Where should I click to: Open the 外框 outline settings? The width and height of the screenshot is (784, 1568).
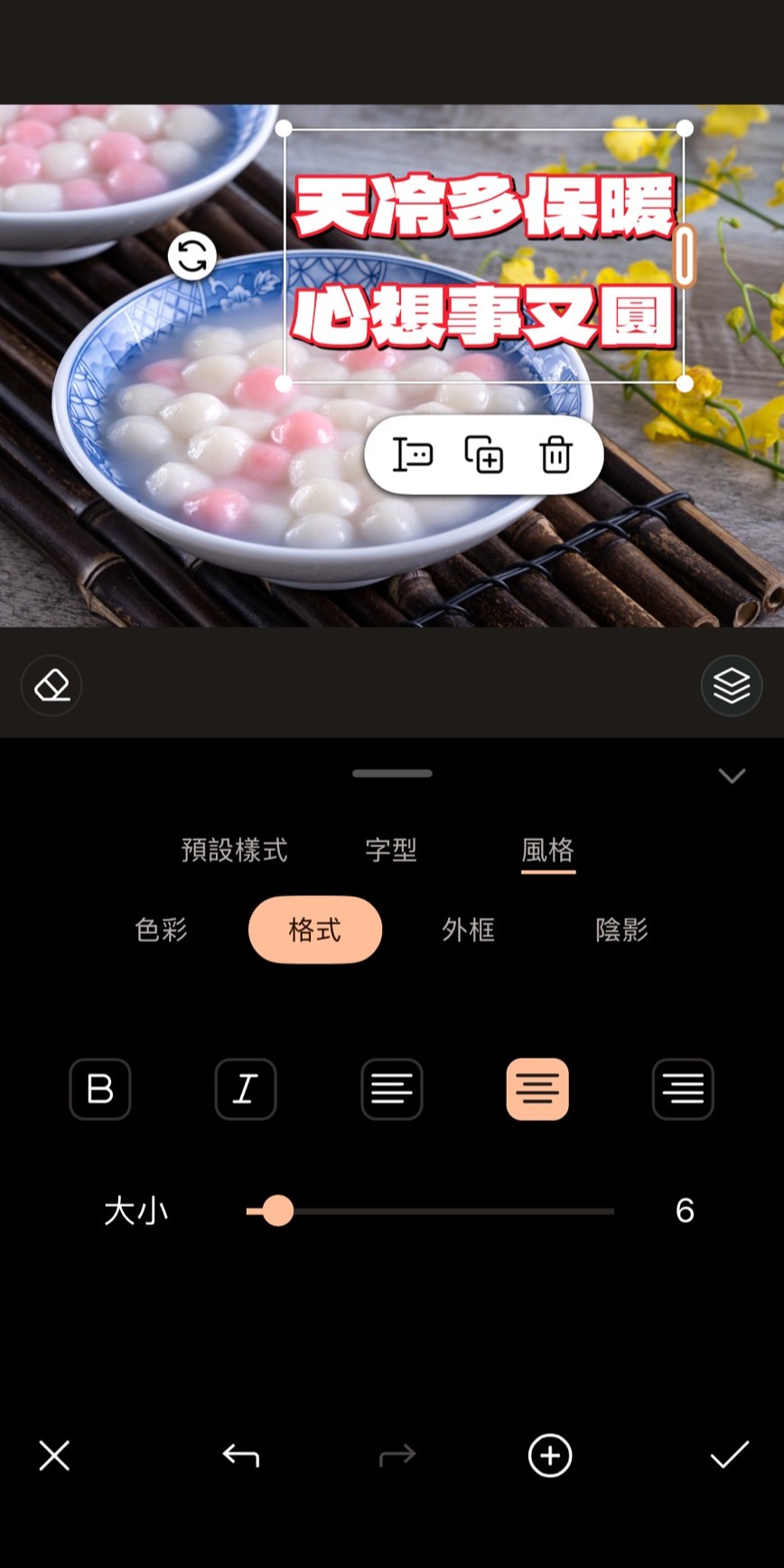[x=468, y=930]
